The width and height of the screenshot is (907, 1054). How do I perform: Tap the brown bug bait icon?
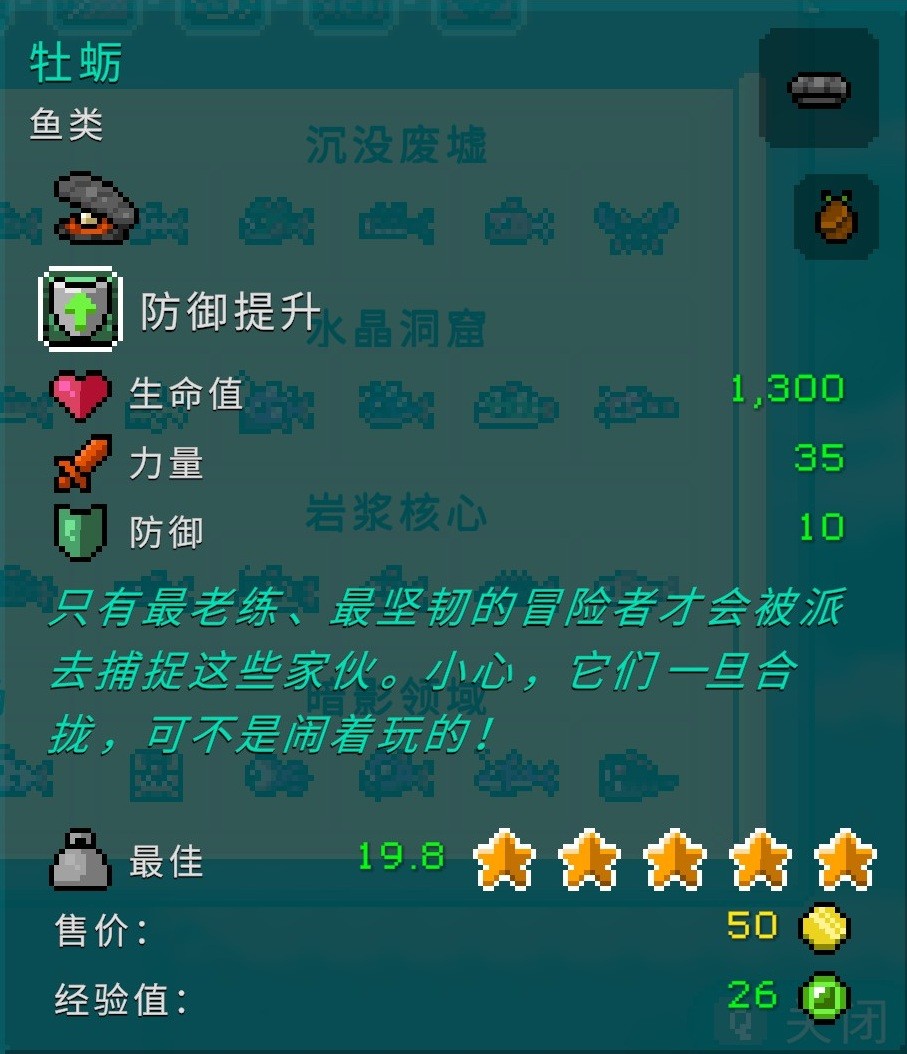tap(836, 216)
